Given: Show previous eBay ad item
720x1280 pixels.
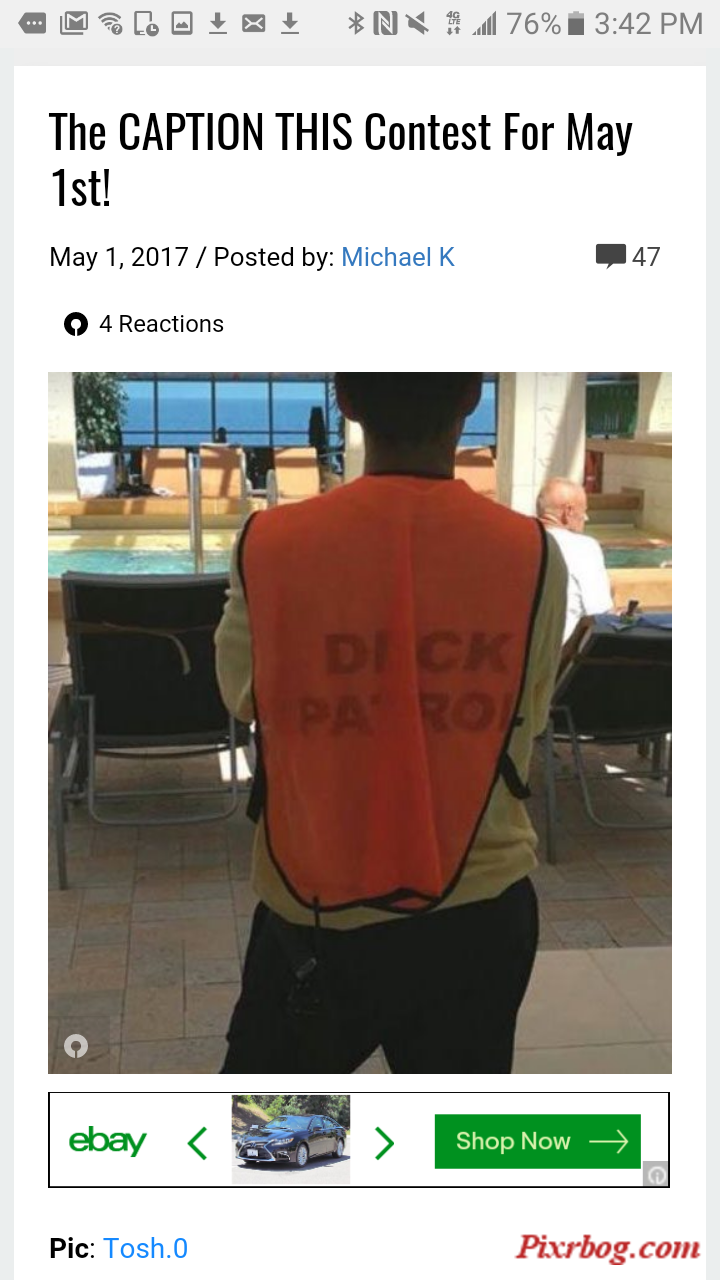Looking at the screenshot, I should (197, 1142).
